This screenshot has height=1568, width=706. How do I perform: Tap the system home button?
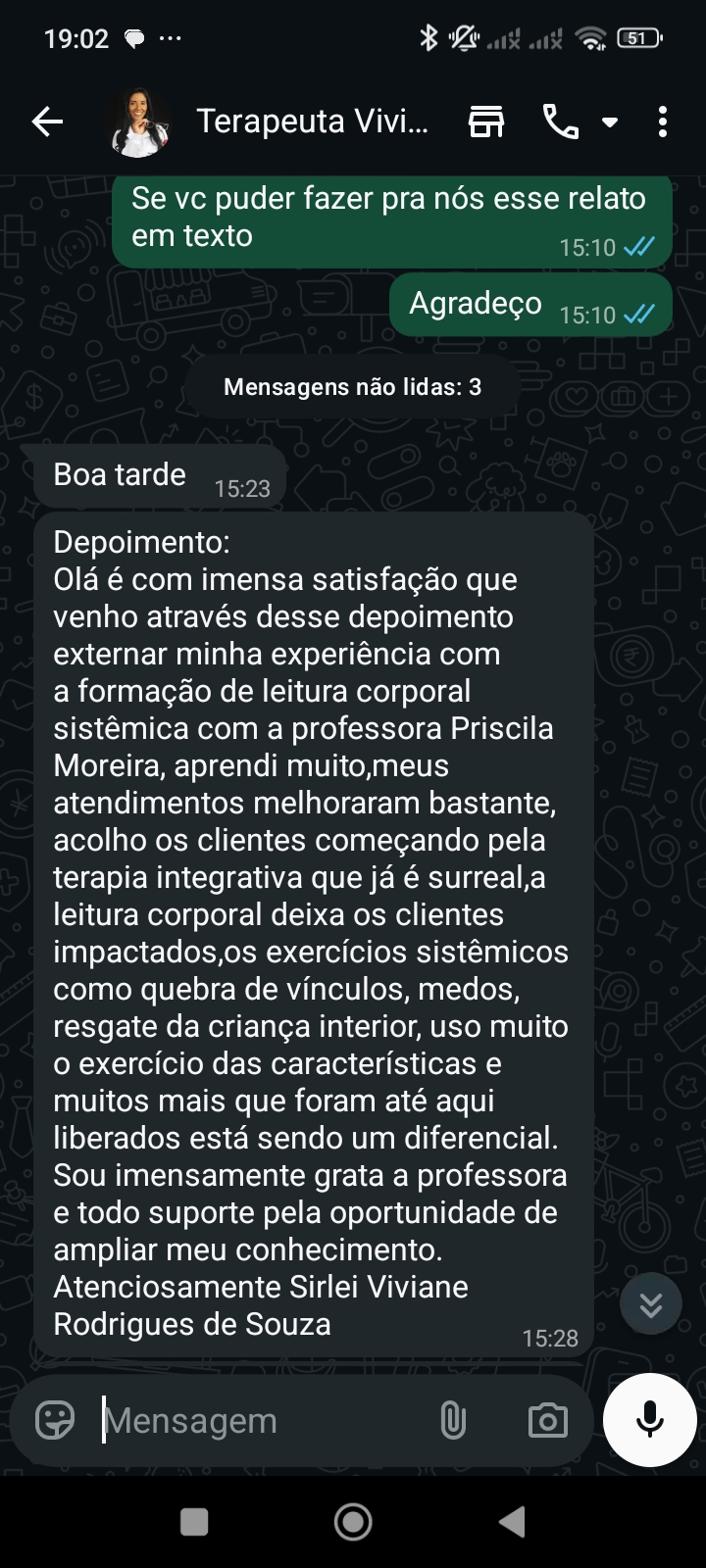click(x=353, y=1522)
